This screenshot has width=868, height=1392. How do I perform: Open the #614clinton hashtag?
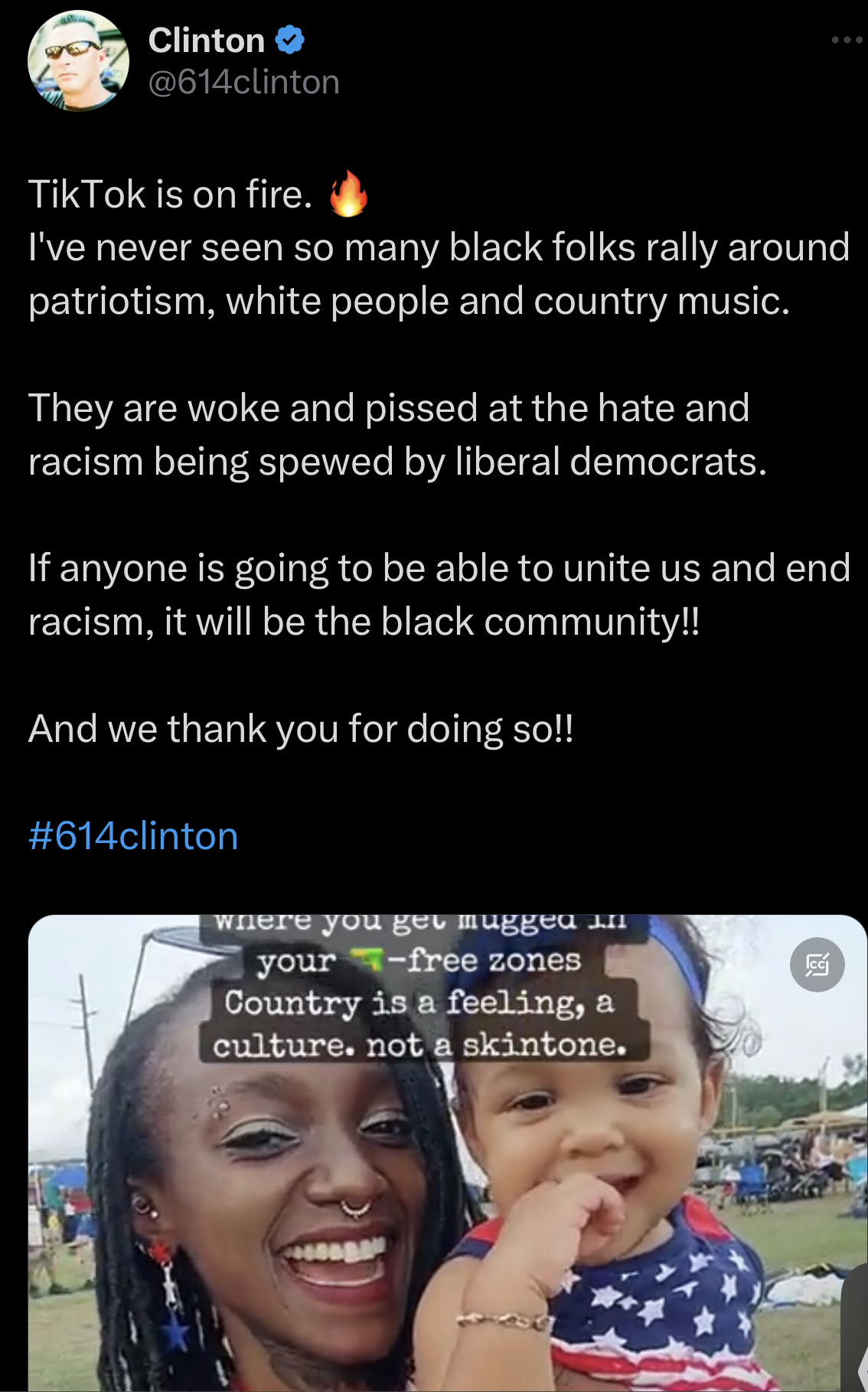point(133,836)
